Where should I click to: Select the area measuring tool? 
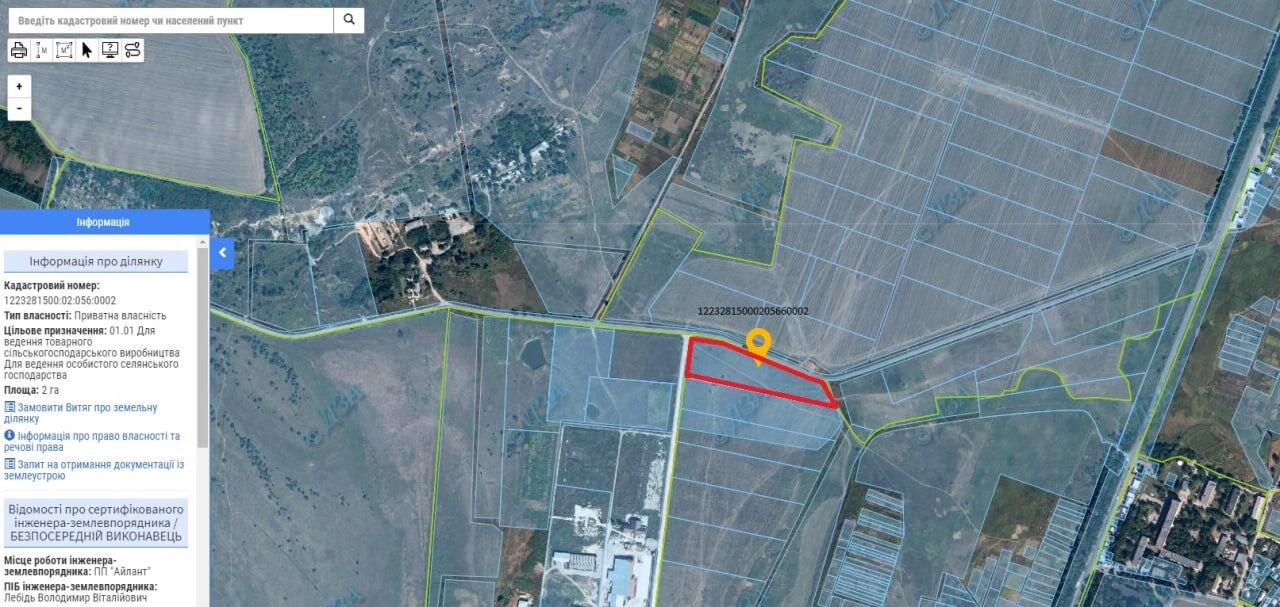pyautogui.click(x=64, y=50)
